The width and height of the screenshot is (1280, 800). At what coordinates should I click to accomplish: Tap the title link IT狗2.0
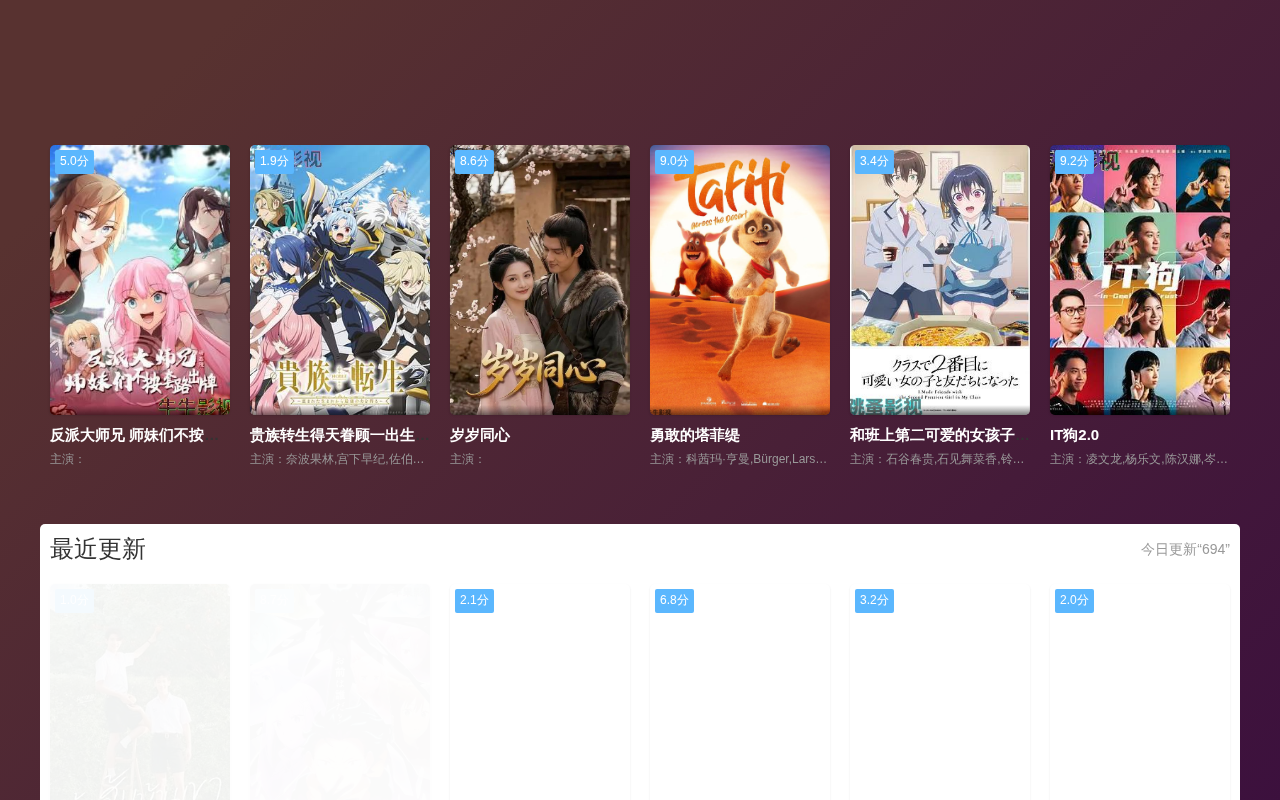[1074, 435]
